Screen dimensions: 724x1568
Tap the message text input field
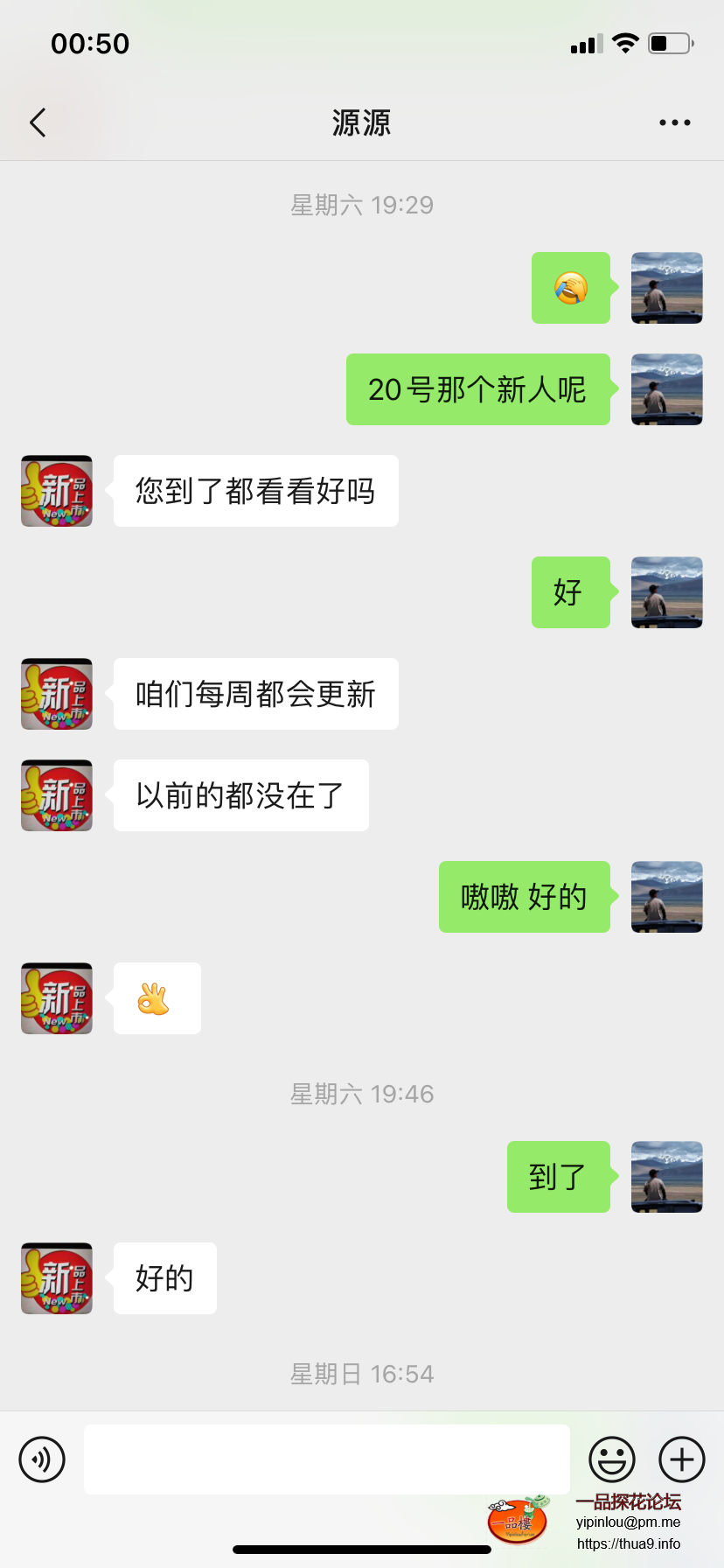(x=327, y=1459)
